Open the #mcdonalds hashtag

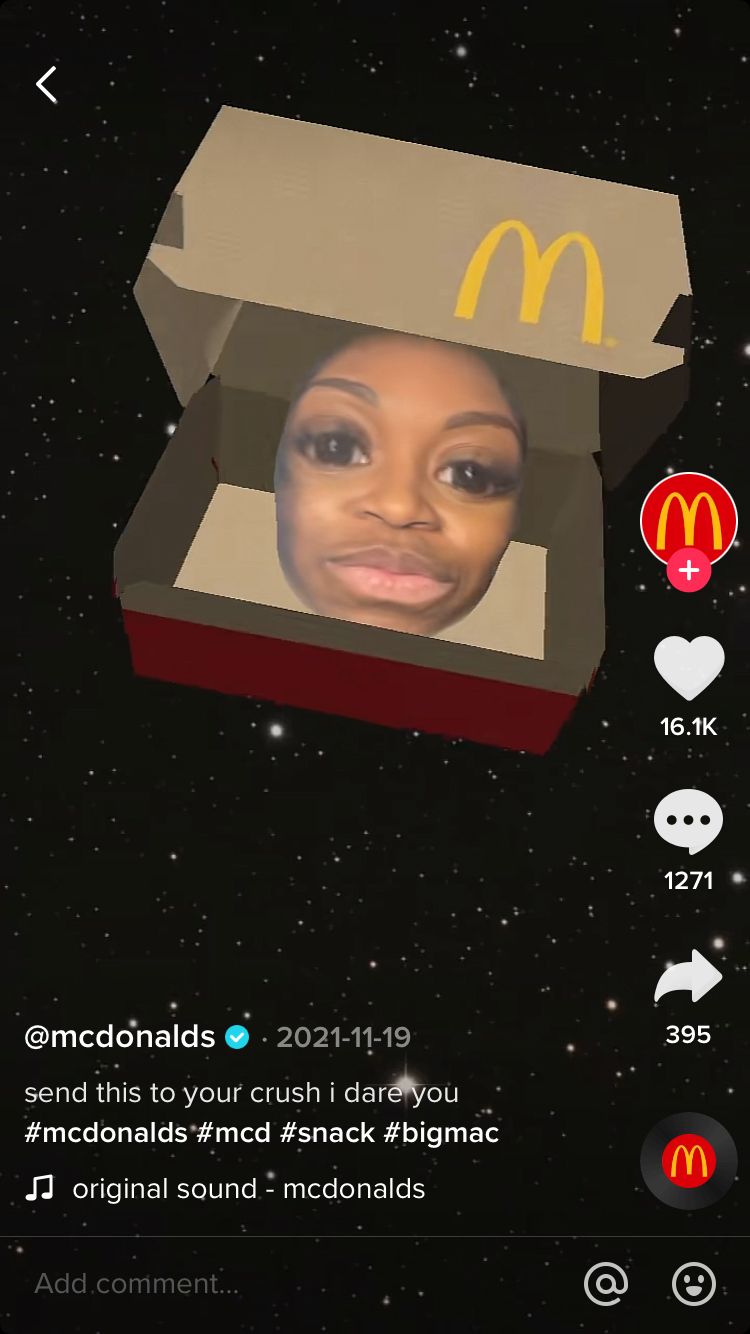[x=106, y=1133]
